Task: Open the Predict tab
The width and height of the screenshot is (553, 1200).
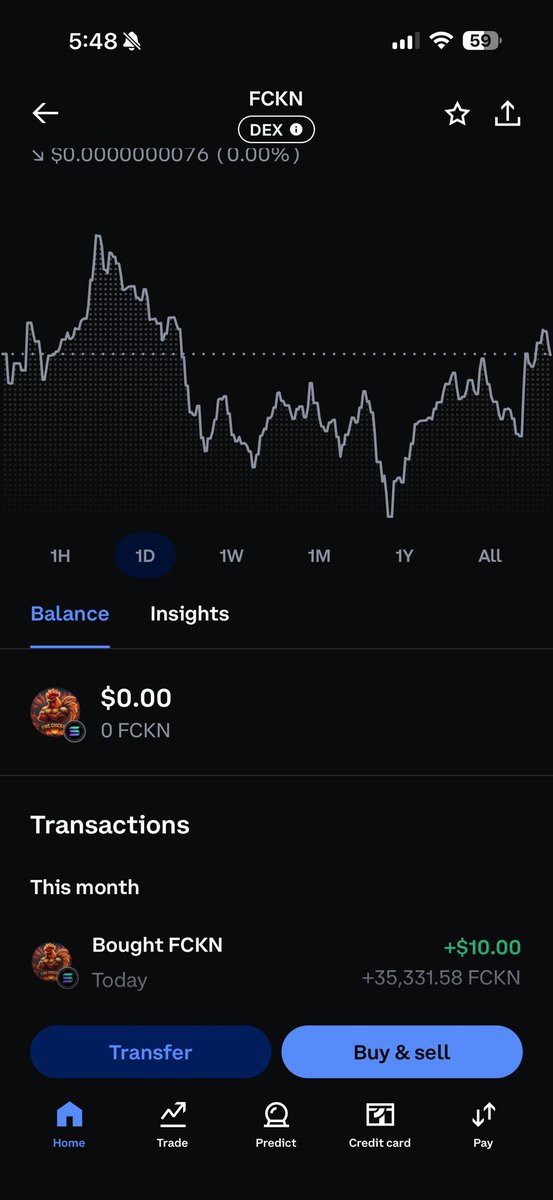Action: (x=276, y=1124)
